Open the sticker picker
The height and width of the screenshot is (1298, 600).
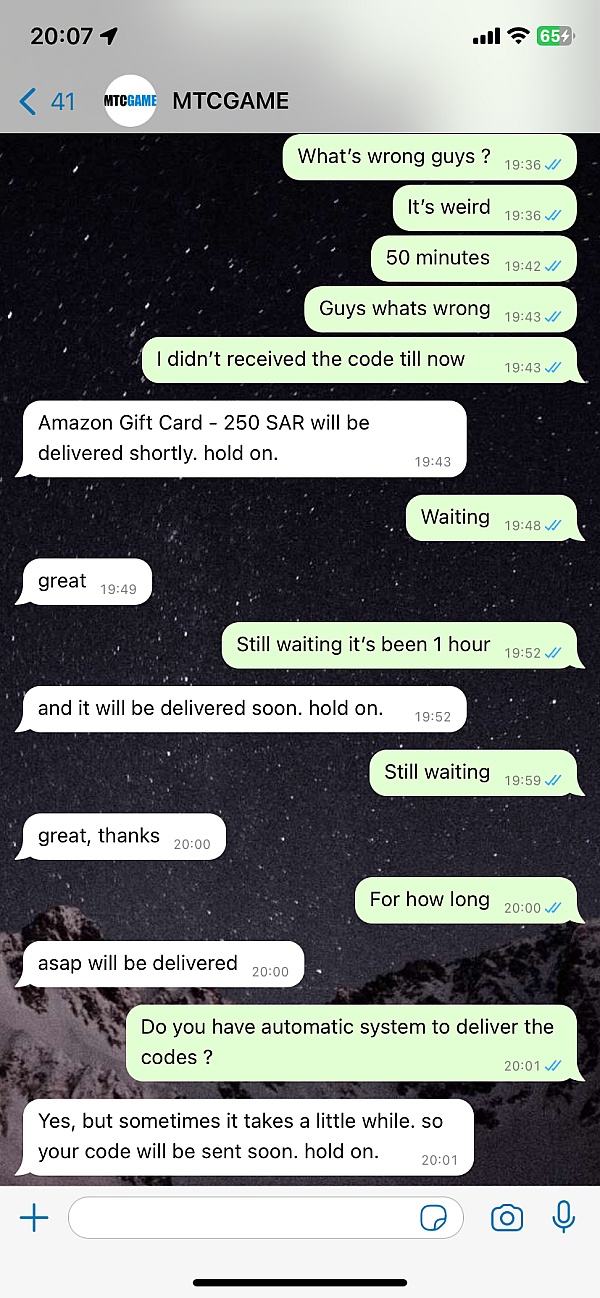pyautogui.click(x=433, y=1217)
